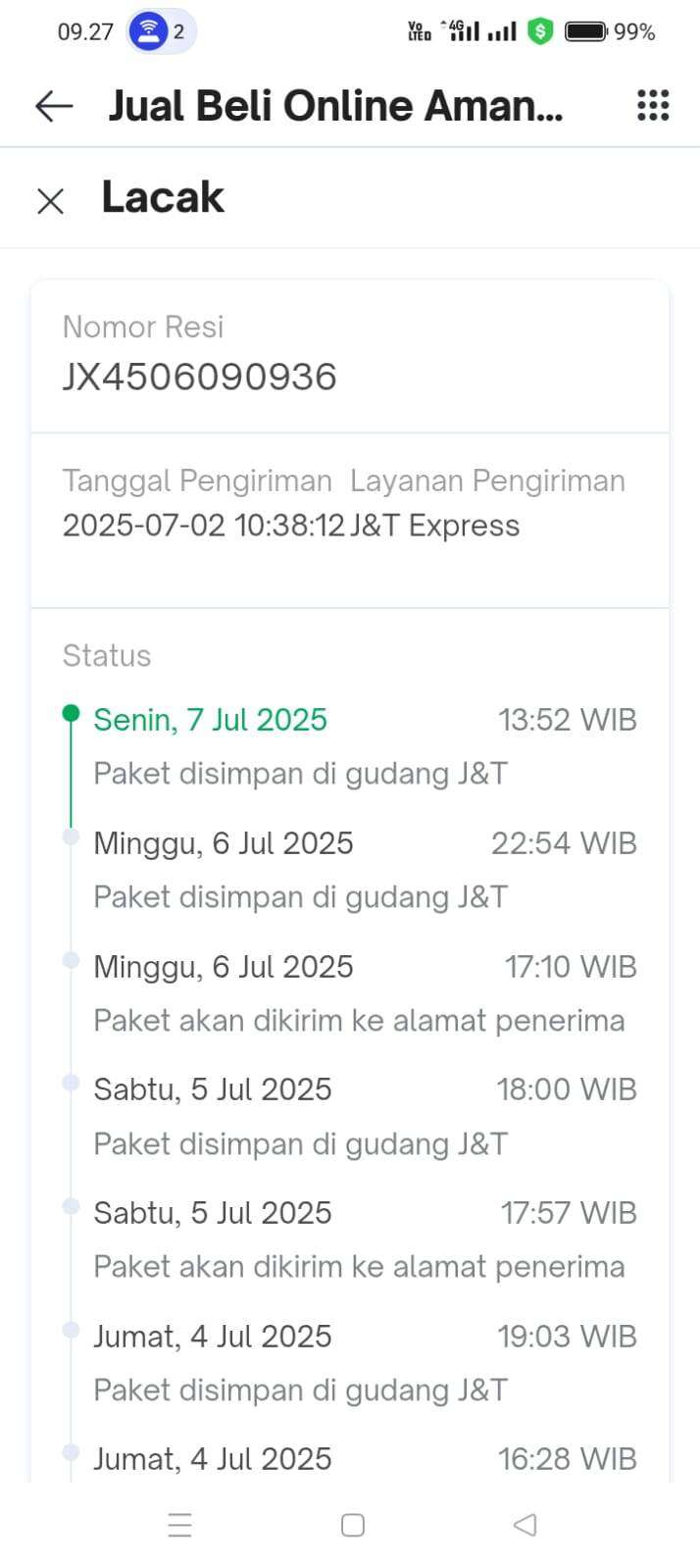Close the Lacak tracking panel
Screen dimensions: 700x1568
[50, 201]
